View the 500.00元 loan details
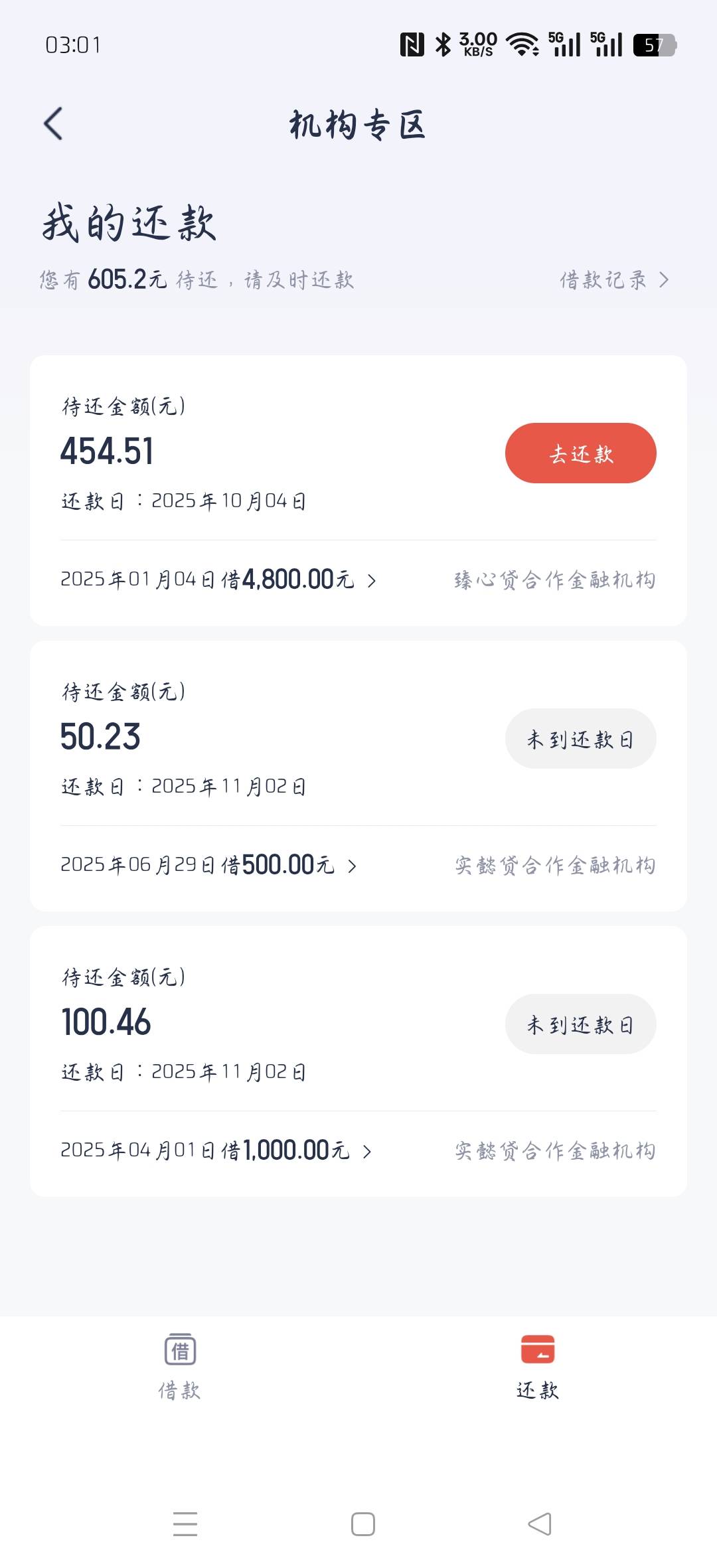 pyautogui.click(x=208, y=866)
